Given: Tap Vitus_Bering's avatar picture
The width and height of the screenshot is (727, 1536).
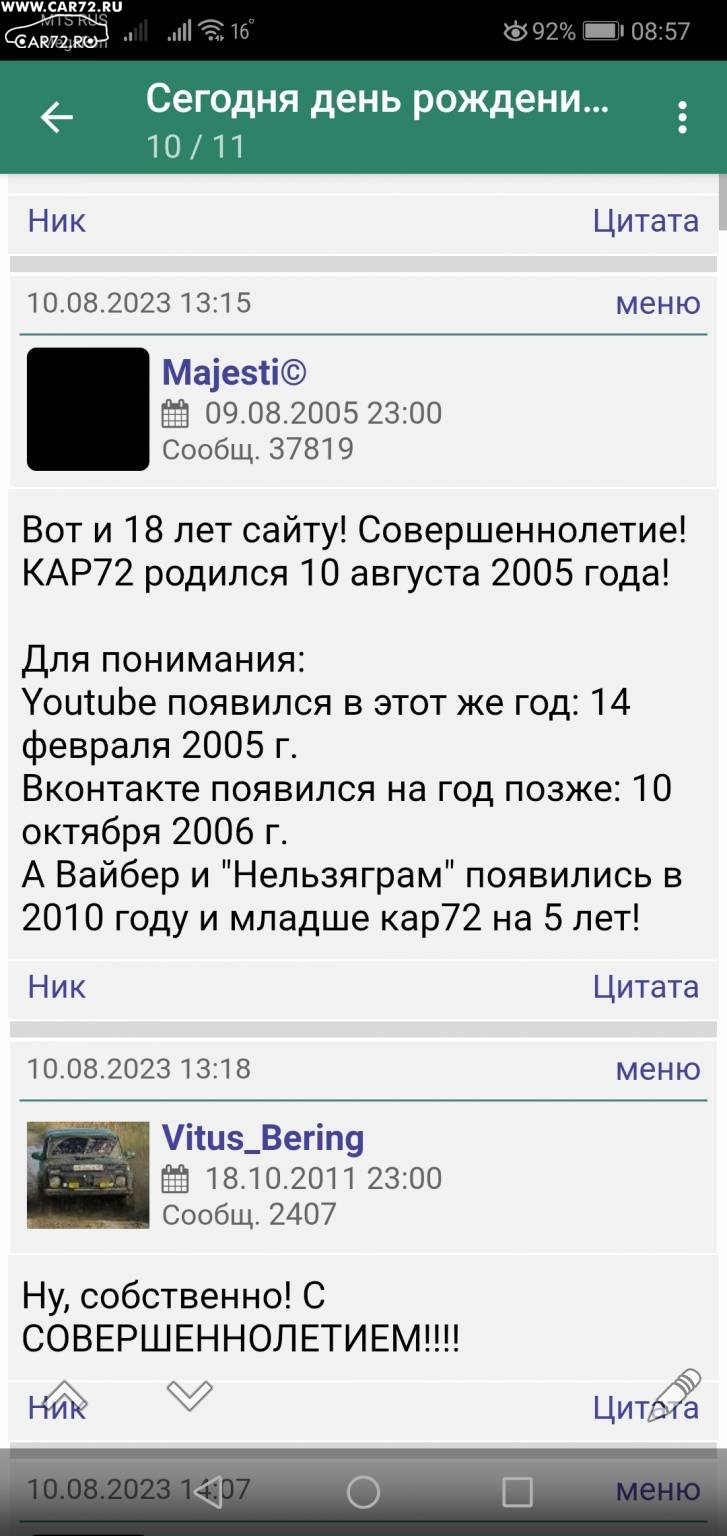Looking at the screenshot, I should click(x=88, y=1175).
